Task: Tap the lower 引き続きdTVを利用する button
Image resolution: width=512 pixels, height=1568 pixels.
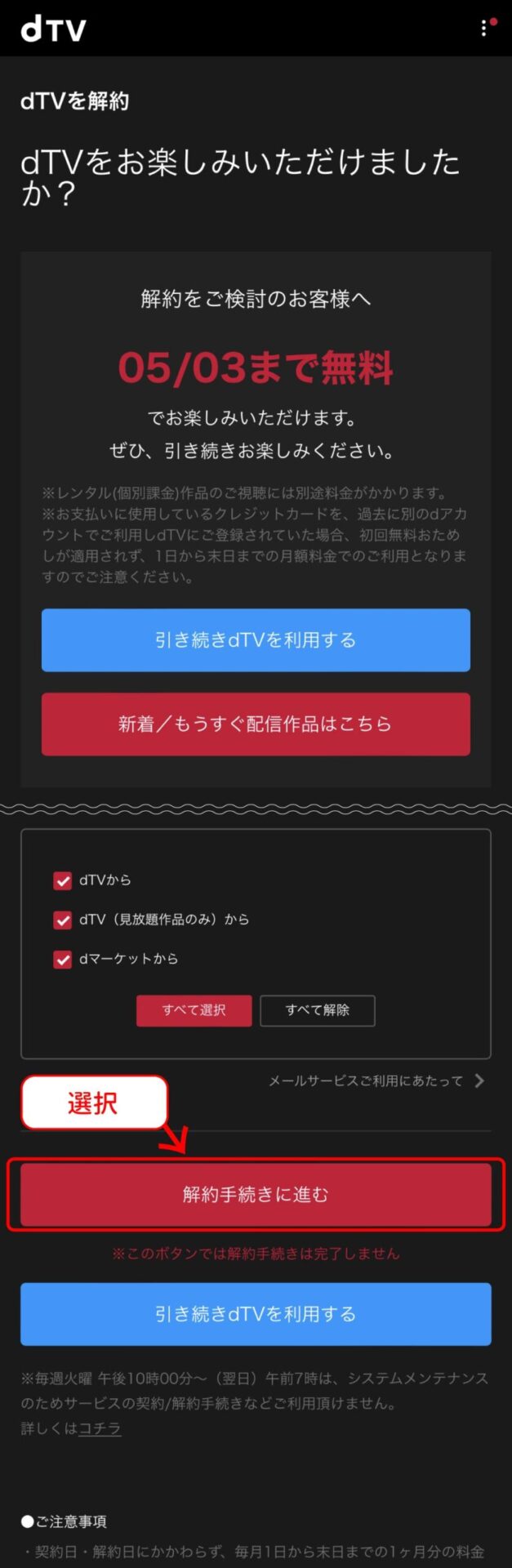Action: [256, 1314]
